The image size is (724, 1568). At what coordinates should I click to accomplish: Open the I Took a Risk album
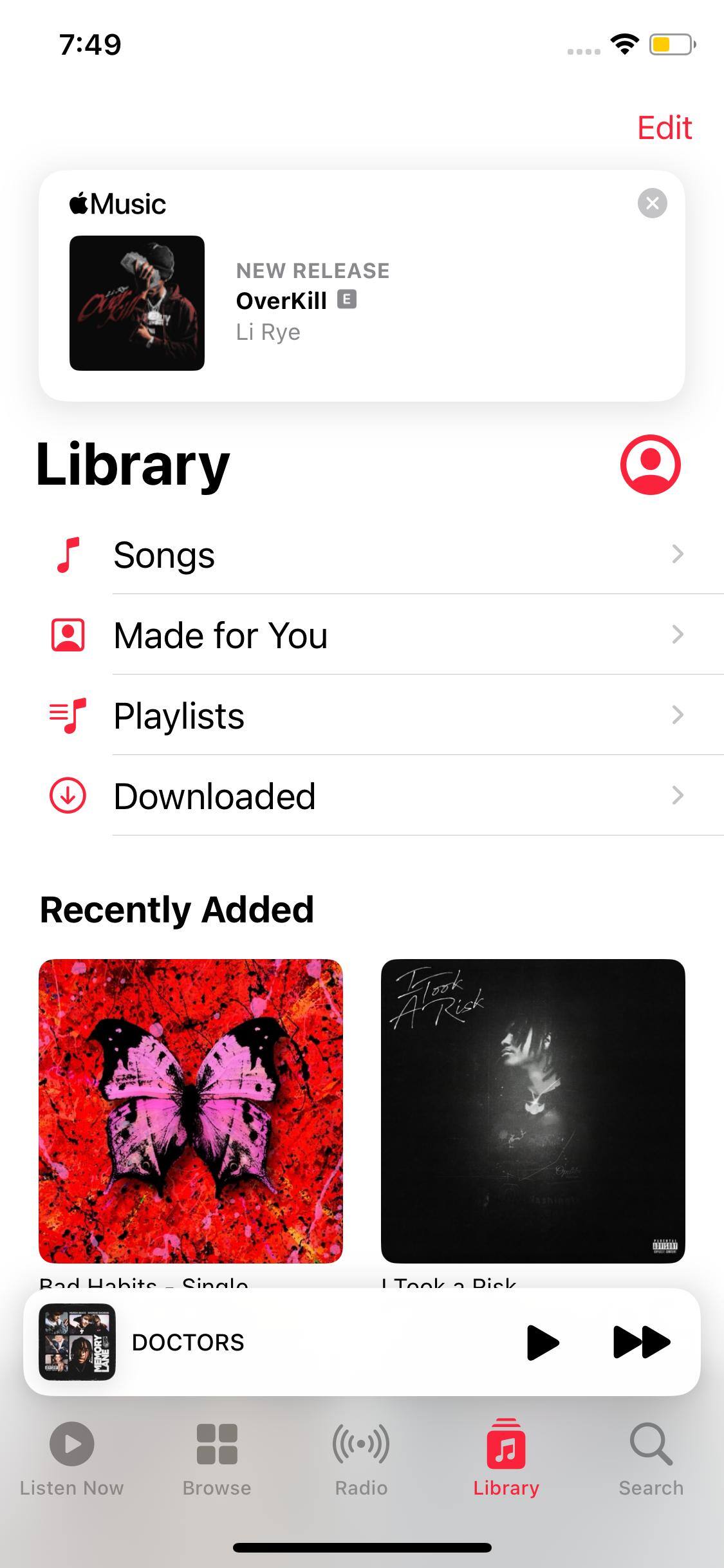click(x=533, y=1111)
